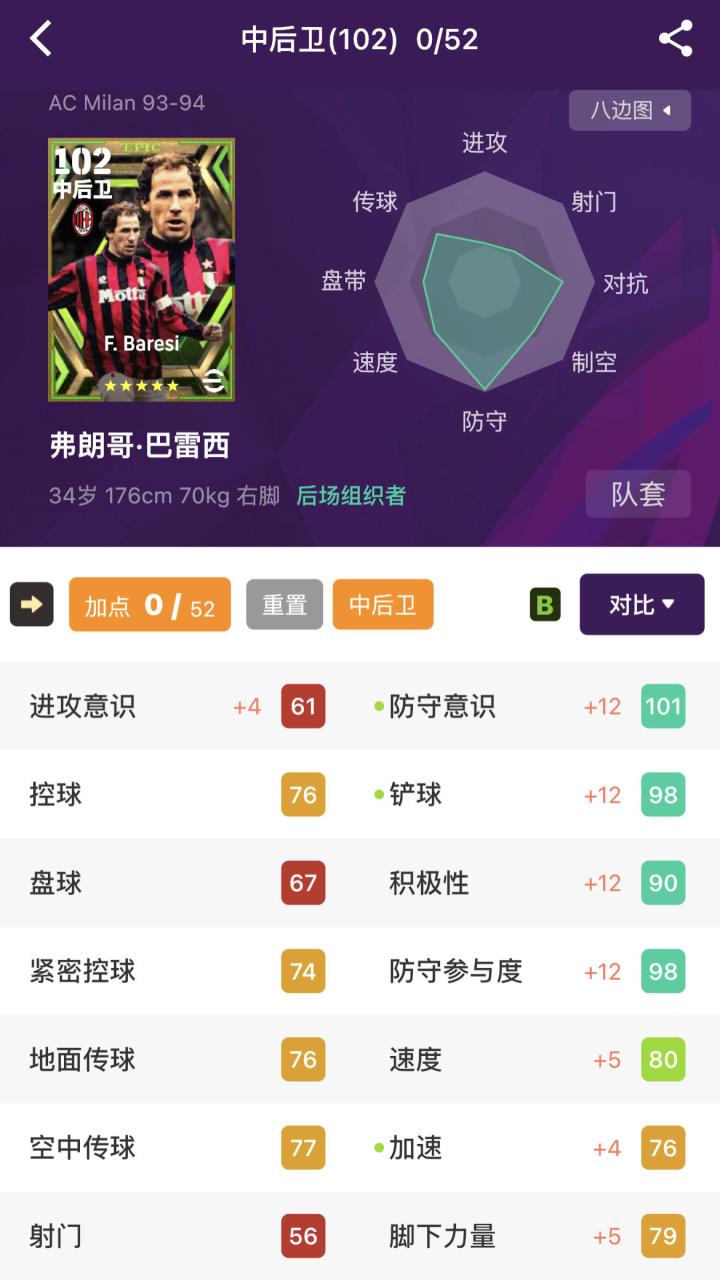720x1286 pixels.
Task: Expand the 对比 compare dropdown
Action: click(642, 605)
